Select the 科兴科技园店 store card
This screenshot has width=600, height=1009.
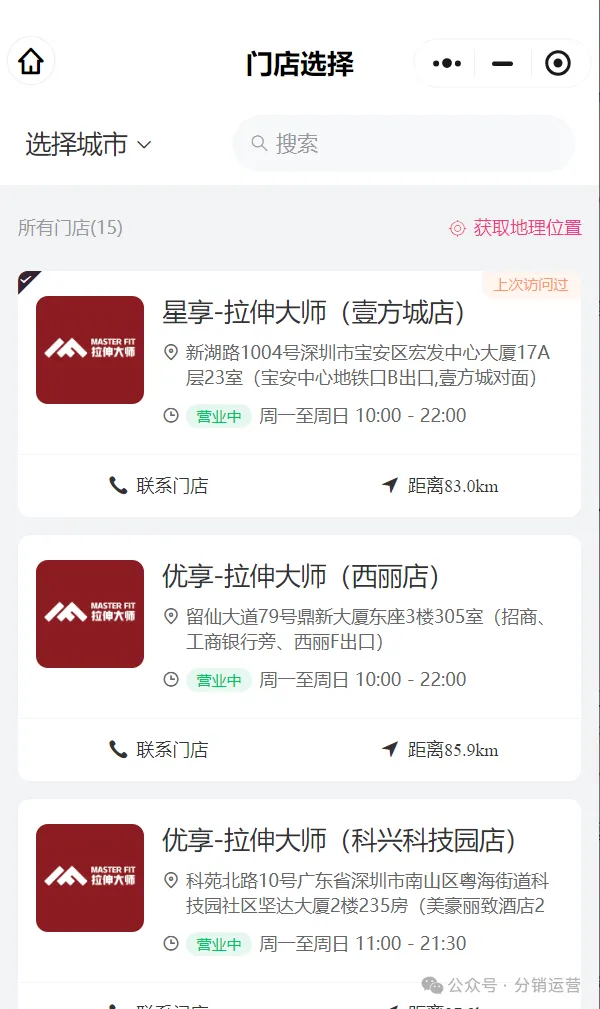(299, 891)
